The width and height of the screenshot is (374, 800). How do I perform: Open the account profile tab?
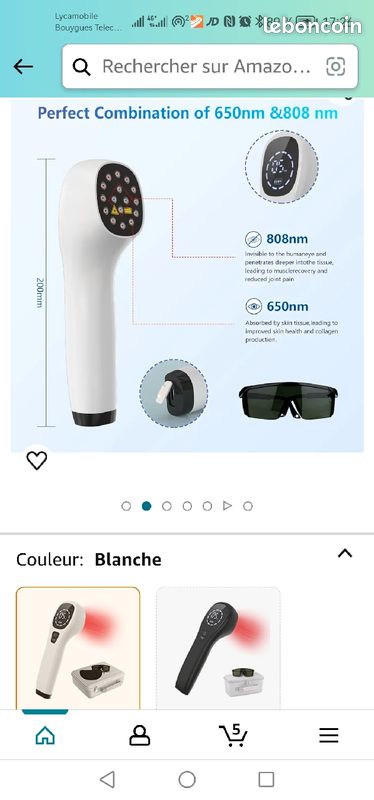click(x=139, y=735)
